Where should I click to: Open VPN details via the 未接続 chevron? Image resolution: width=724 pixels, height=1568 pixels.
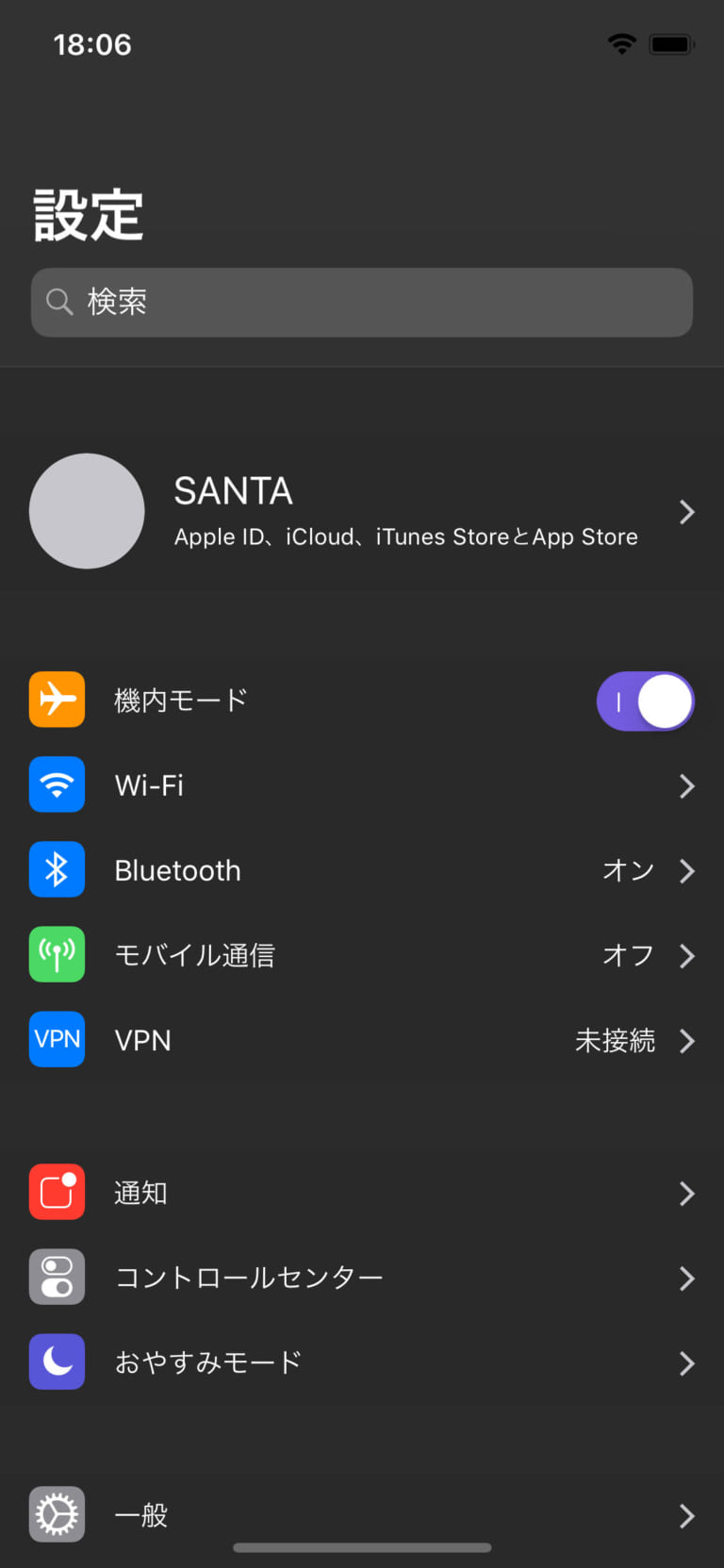point(687,1040)
